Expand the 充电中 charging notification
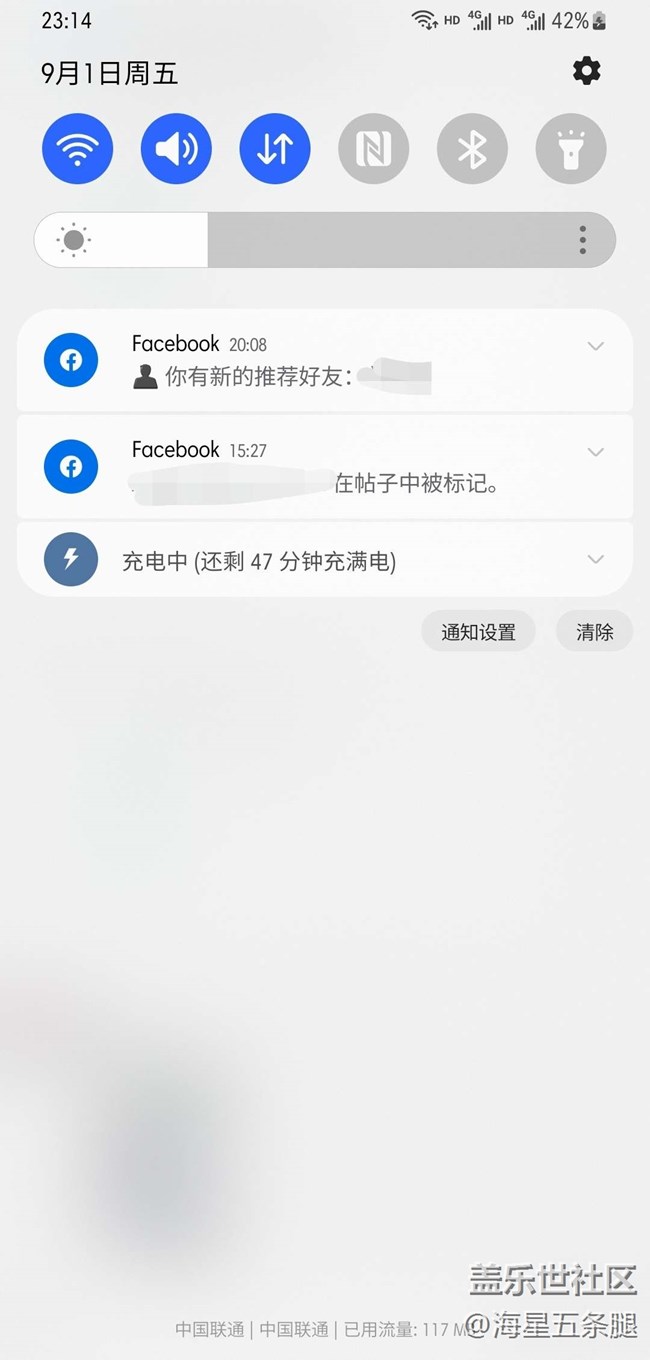Screen dimensions: 650x1360 pyautogui.click(x=596, y=559)
